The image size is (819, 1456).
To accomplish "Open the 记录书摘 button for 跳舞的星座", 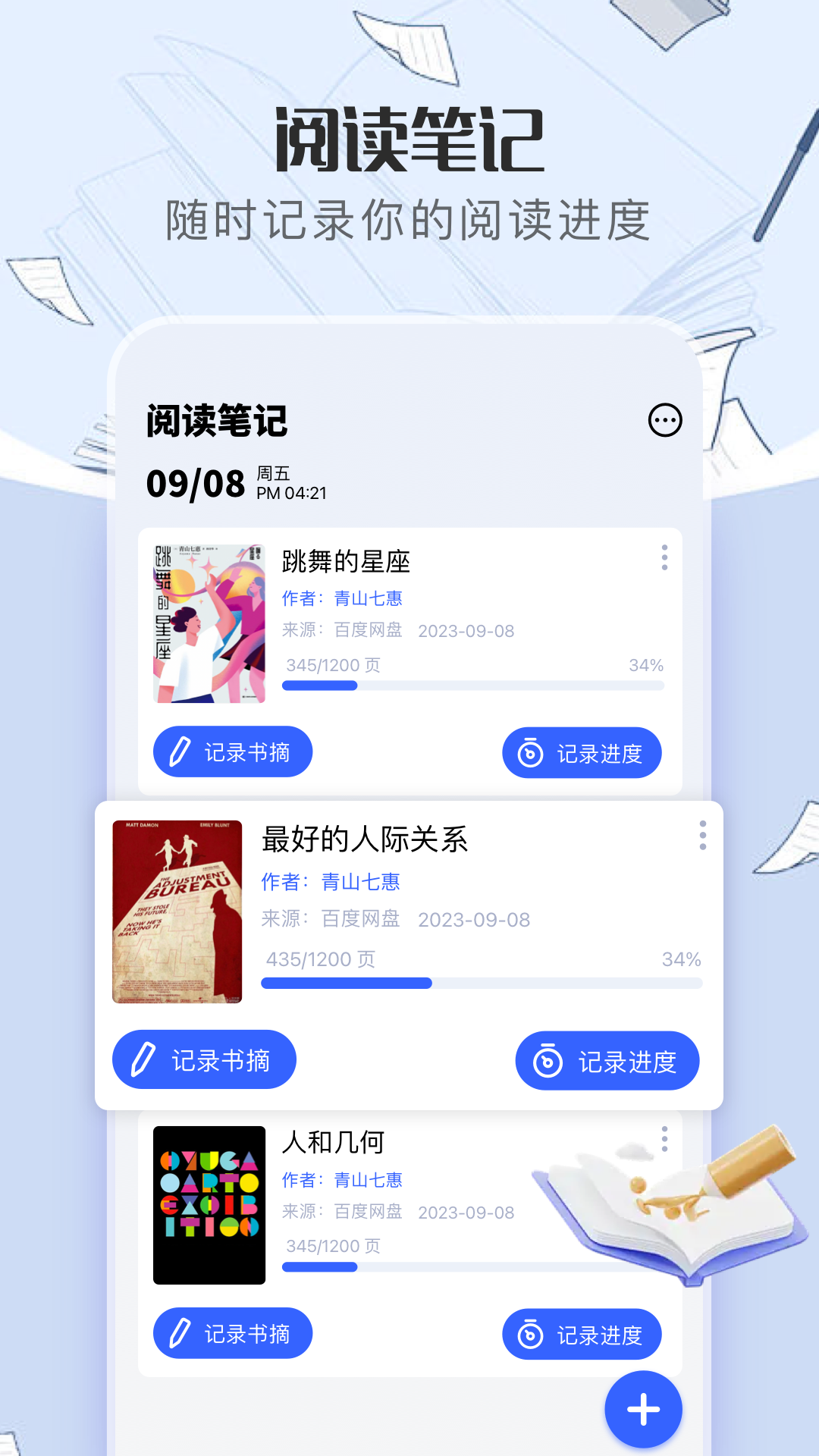I will [x=232, y=752].
